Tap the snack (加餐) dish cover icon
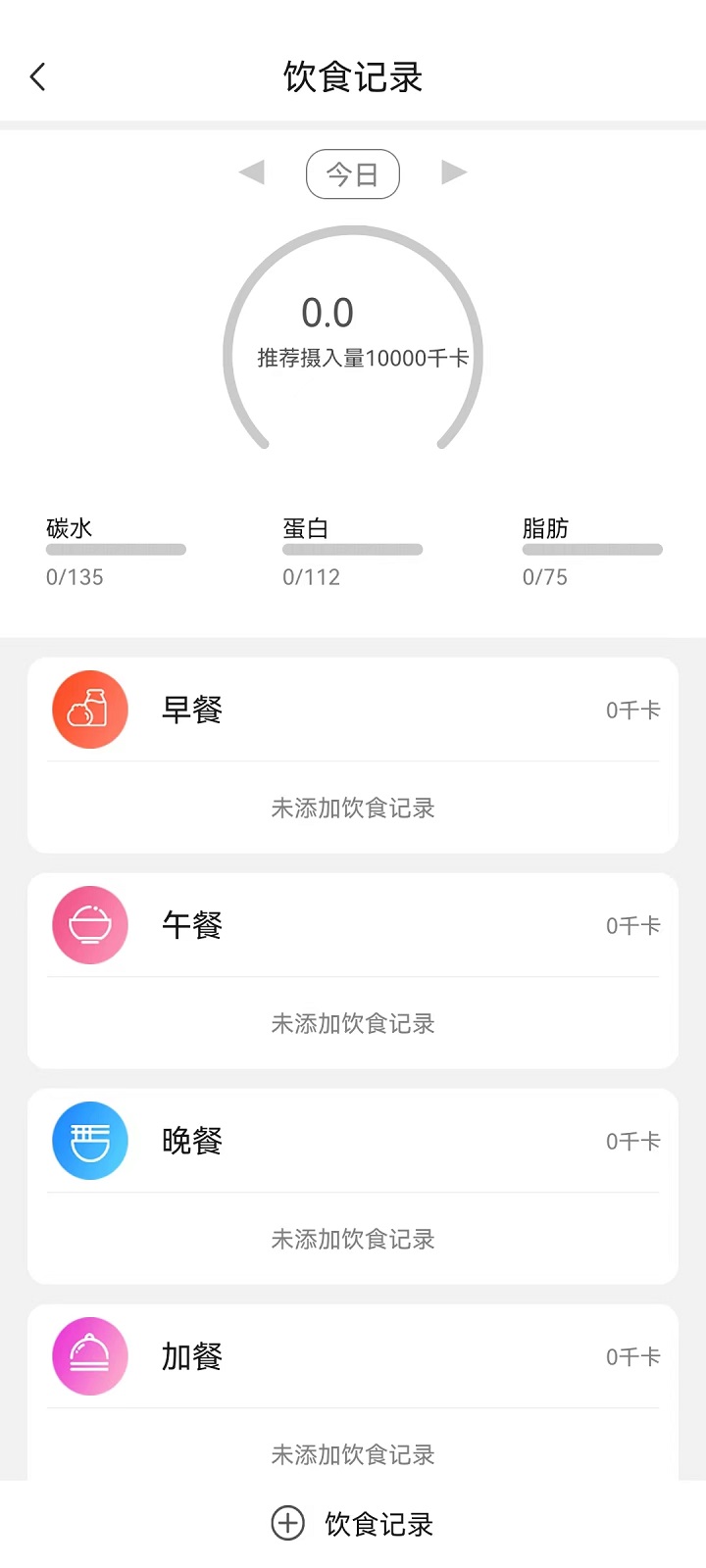This screenshot has width=706, height=1568. [x=89, y=1355]
